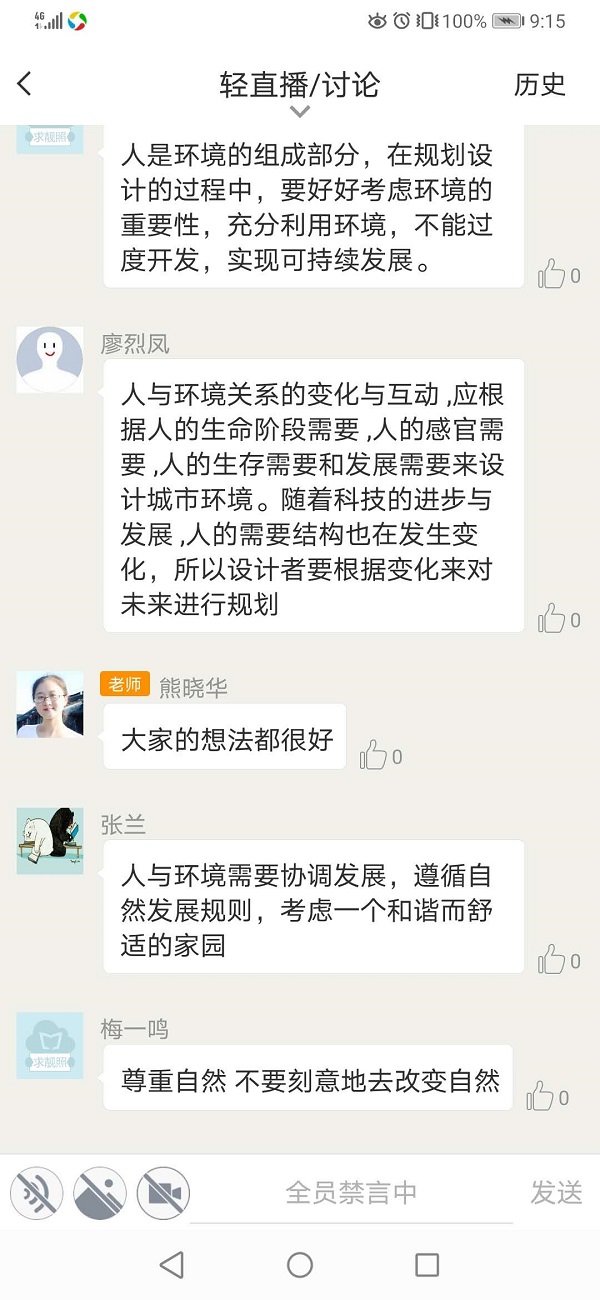This screenshot has width=600, height=1300.
Task: Like 廖烈凤's comment
Action: point(552,619)
